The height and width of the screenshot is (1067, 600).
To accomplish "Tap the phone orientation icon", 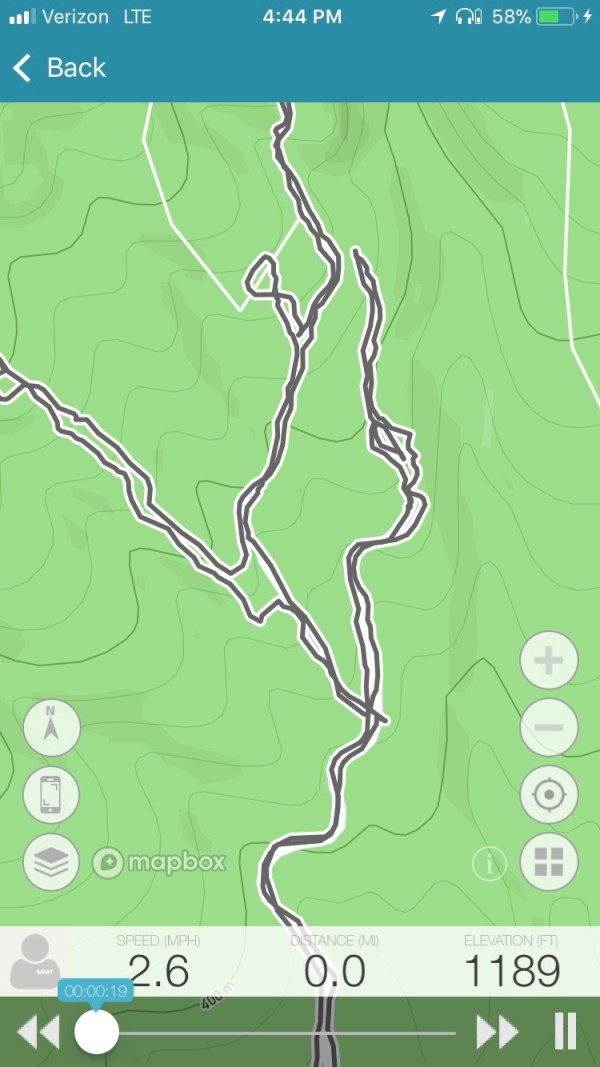I will click(51, 795).
